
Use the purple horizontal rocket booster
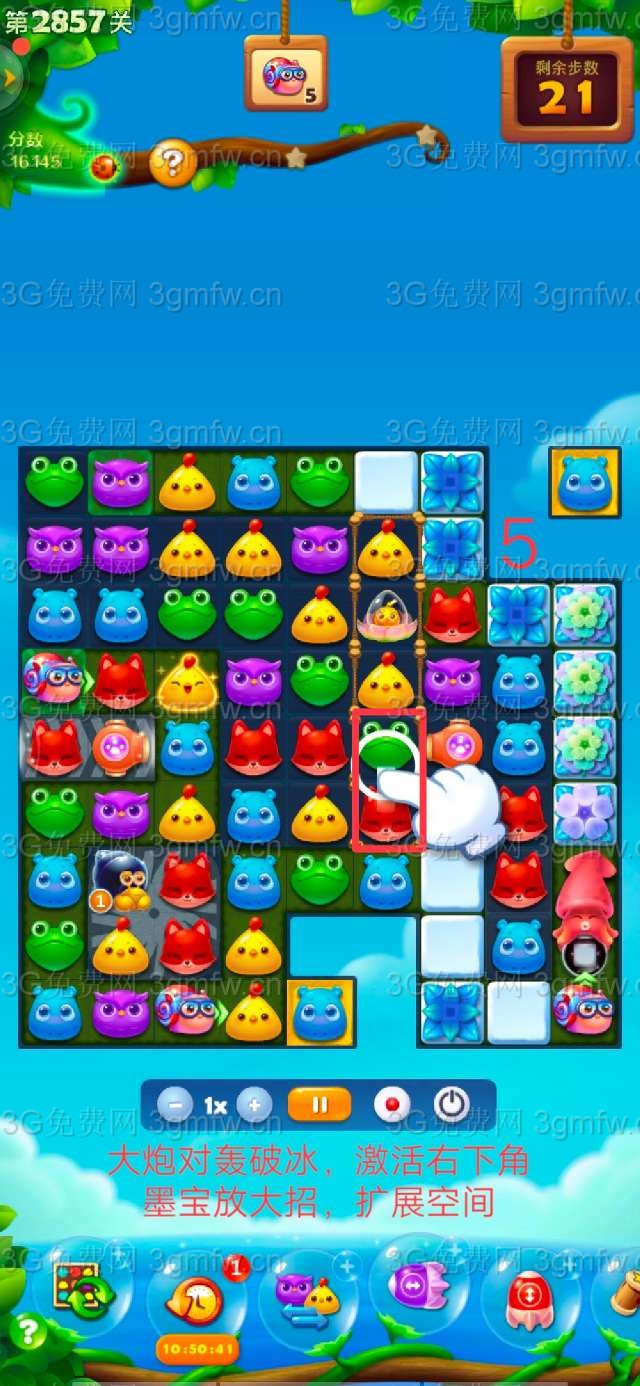pos(419,1286)
